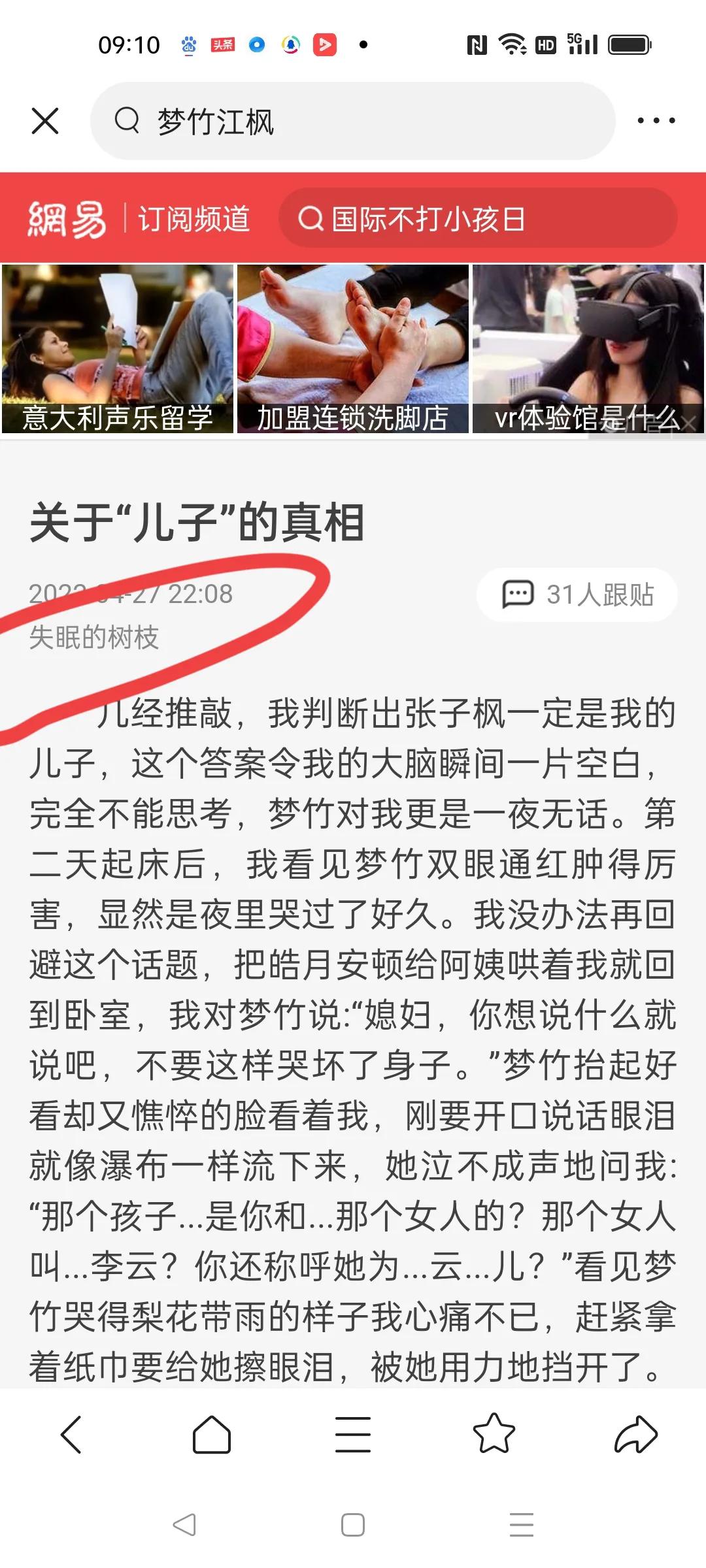
Task: Open the 加盟连锁洗脚店 ad tile
Action: coord(353,348)
